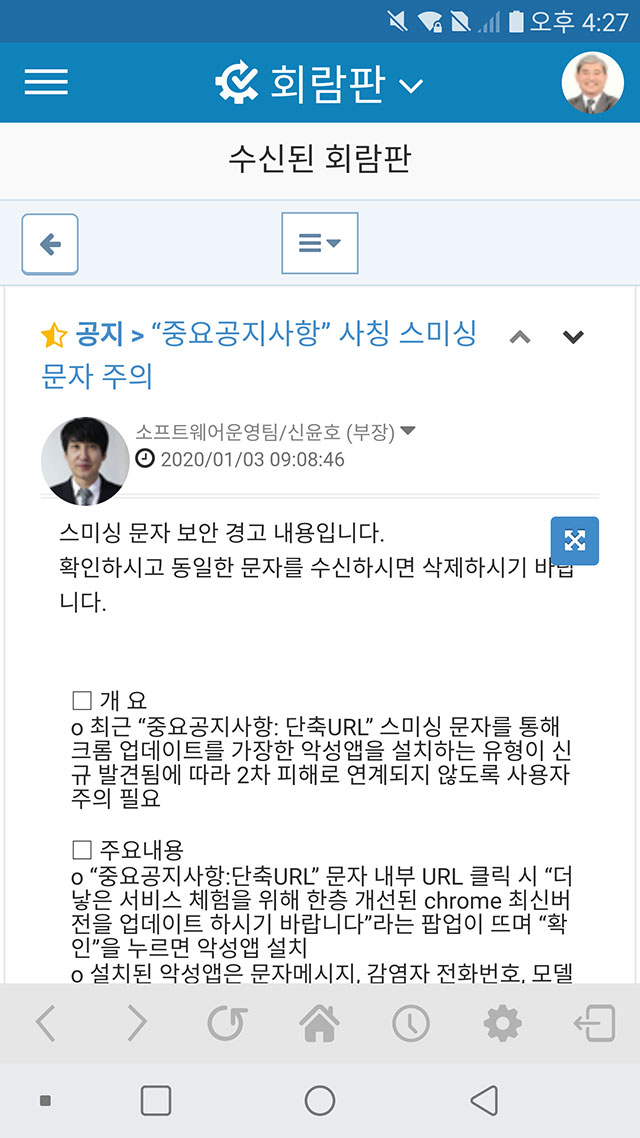The width and height of the screenshot is (640, 1138).
Task: Go back to the received circulars list
Action: coord(50,244)
